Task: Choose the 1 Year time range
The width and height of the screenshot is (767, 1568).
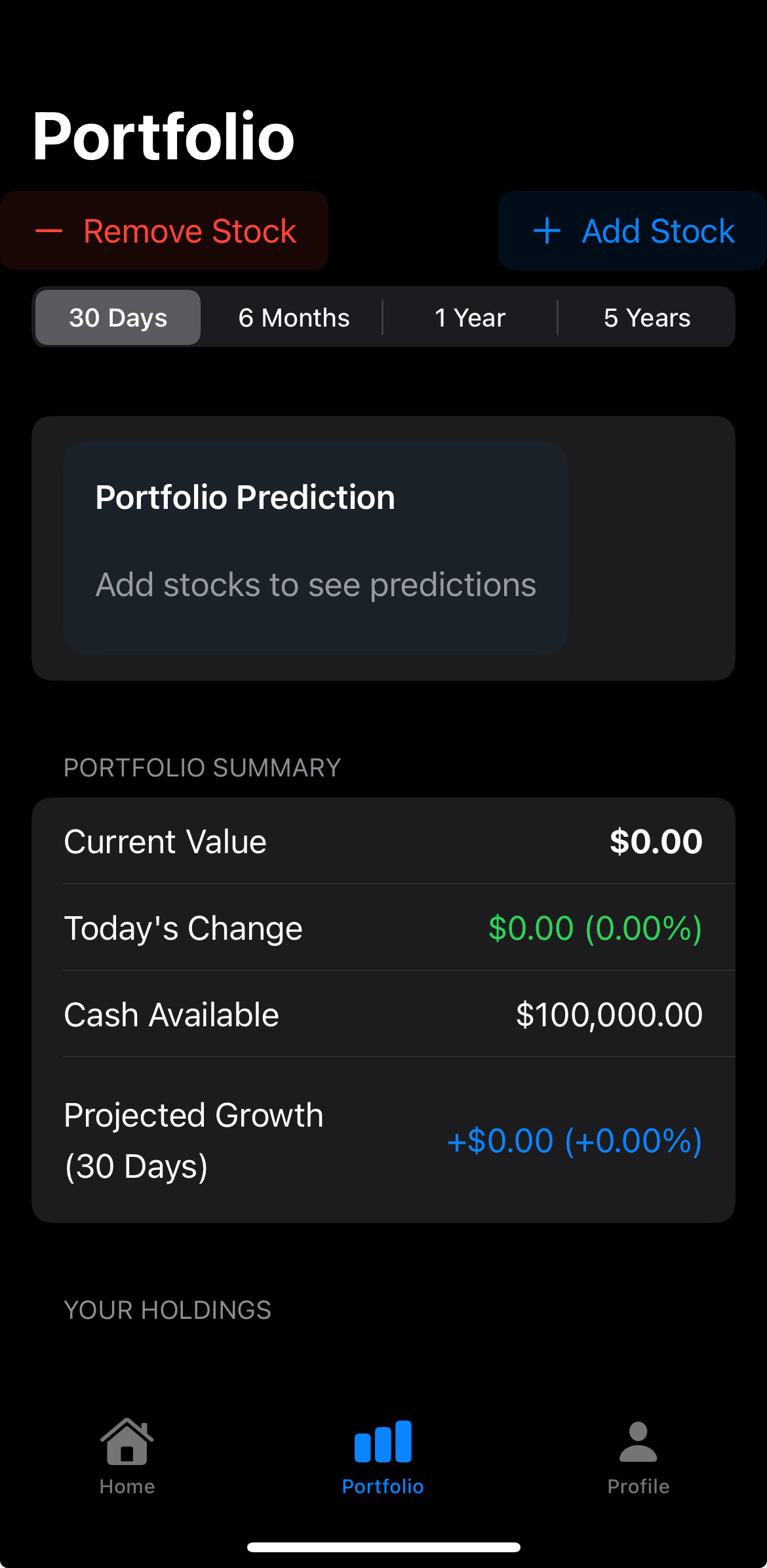Action: pos(469,318)
